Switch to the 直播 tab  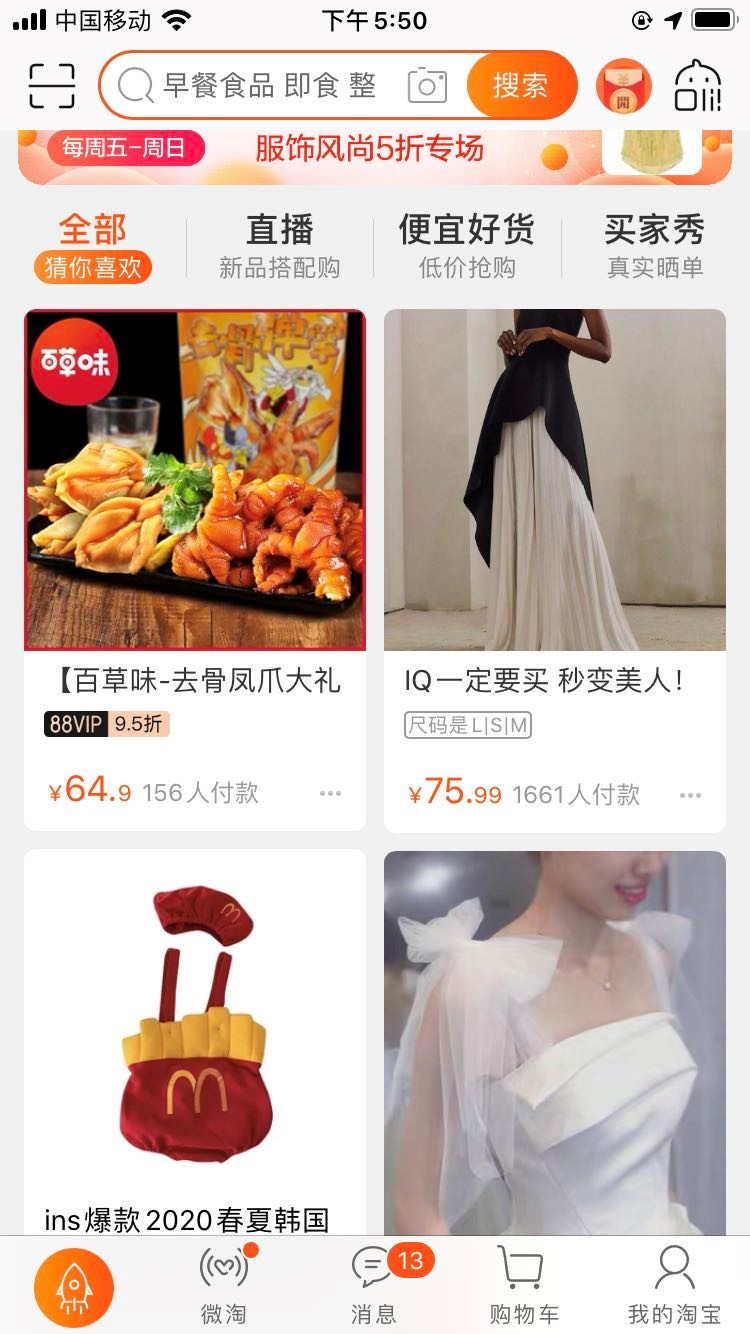pyautogui.click(x=280, y=246)
